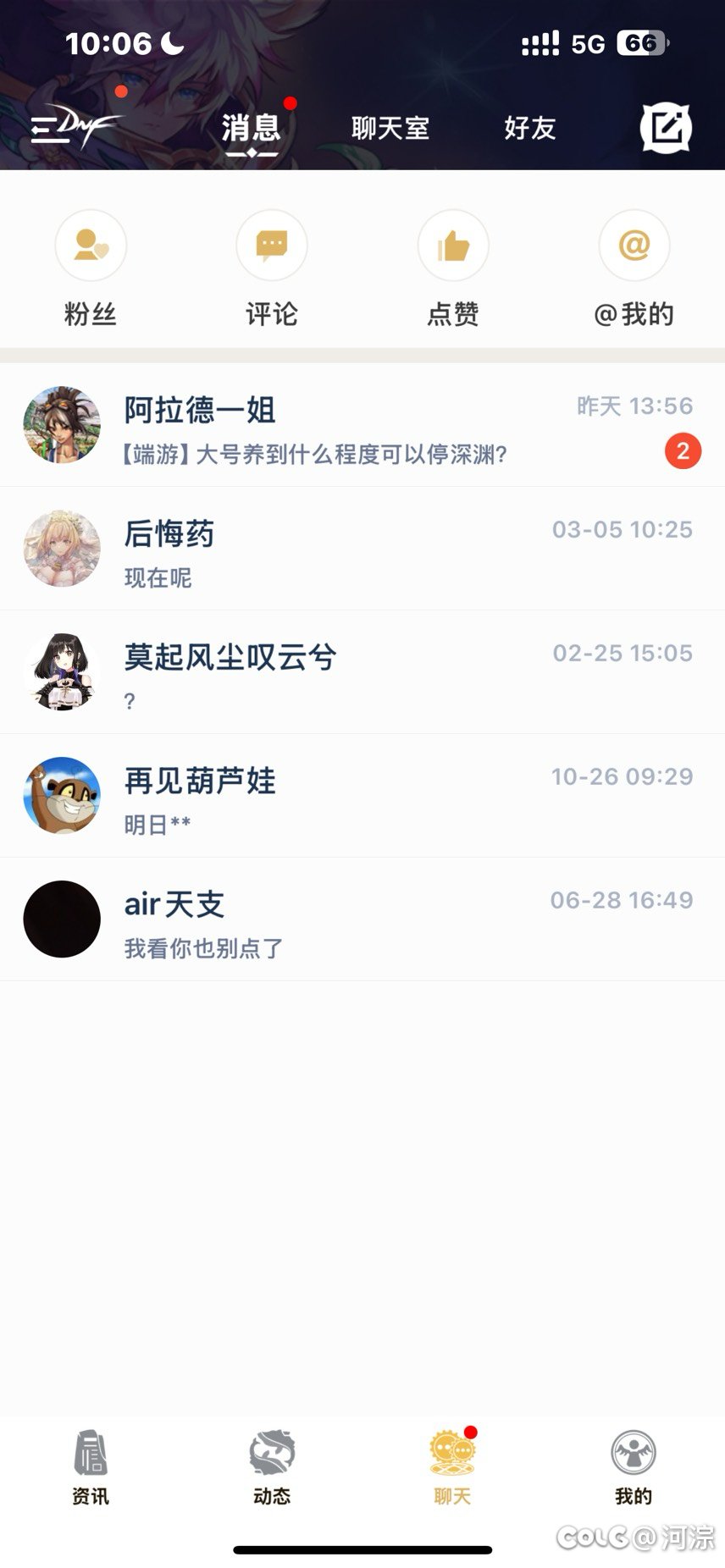Open the thread from 再见葫芦娃
The height and width of the screenshot is (1568, 725).
pos(362,796)
